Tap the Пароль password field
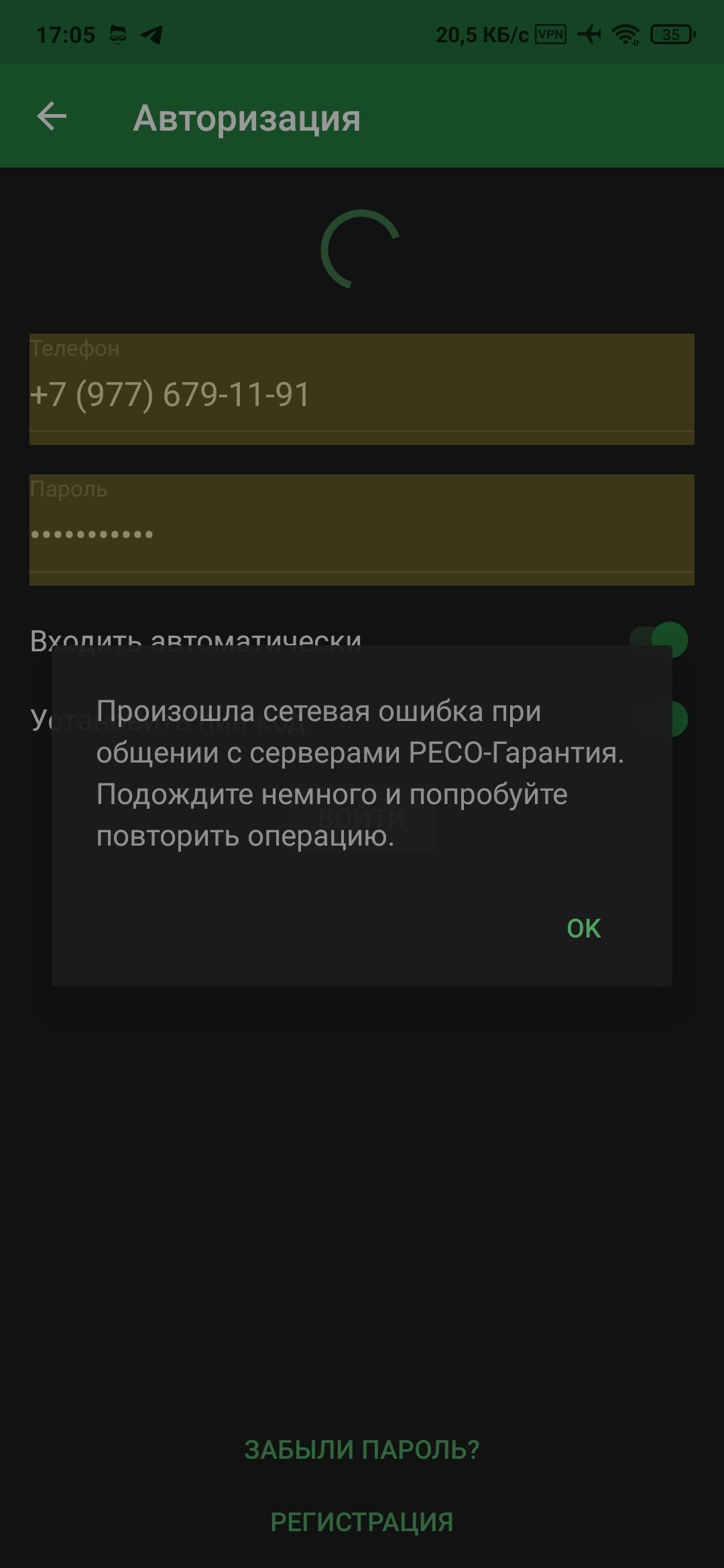This screenshot has height=1568, width=724. tap(362, 530)
